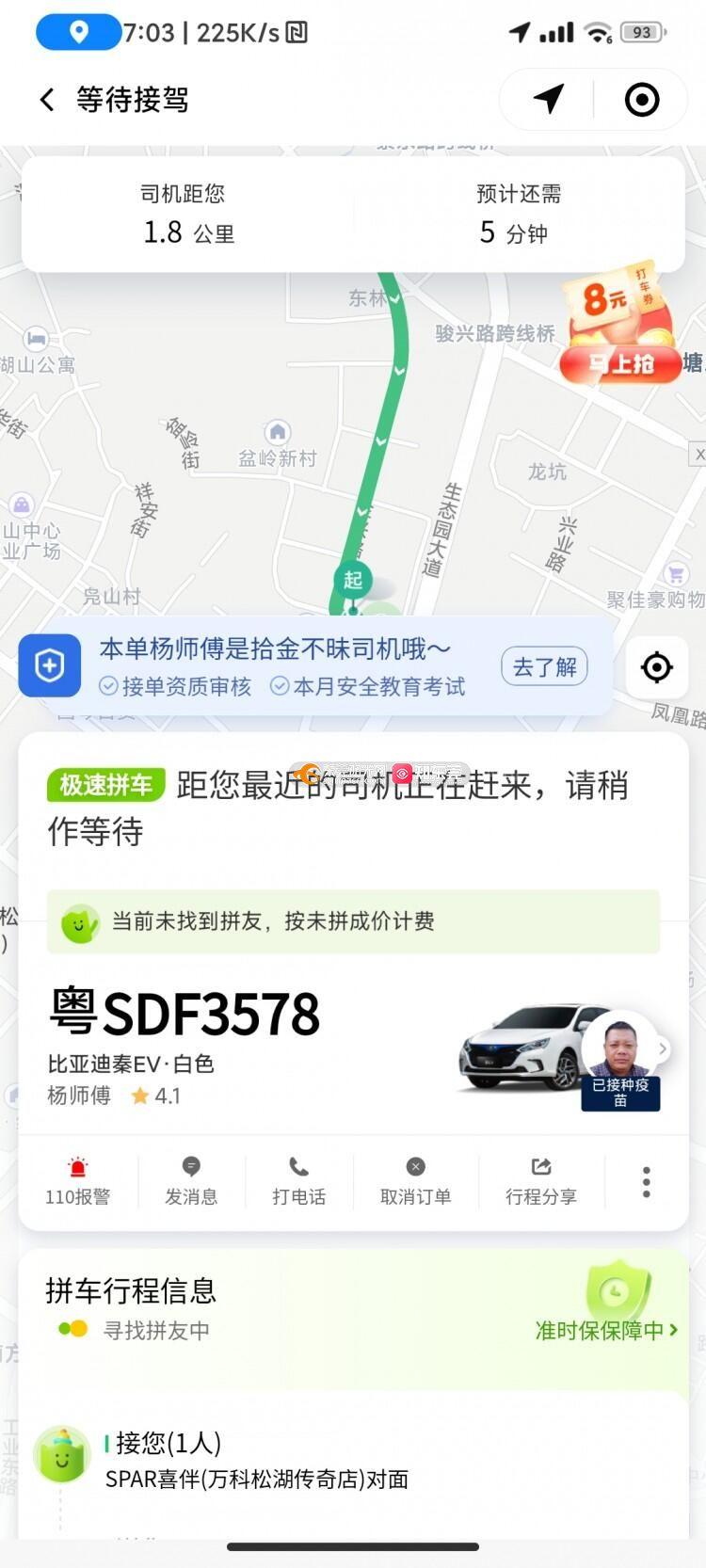
Task: Go back from the 等待接驾 screen
Action: pos(47,100)
